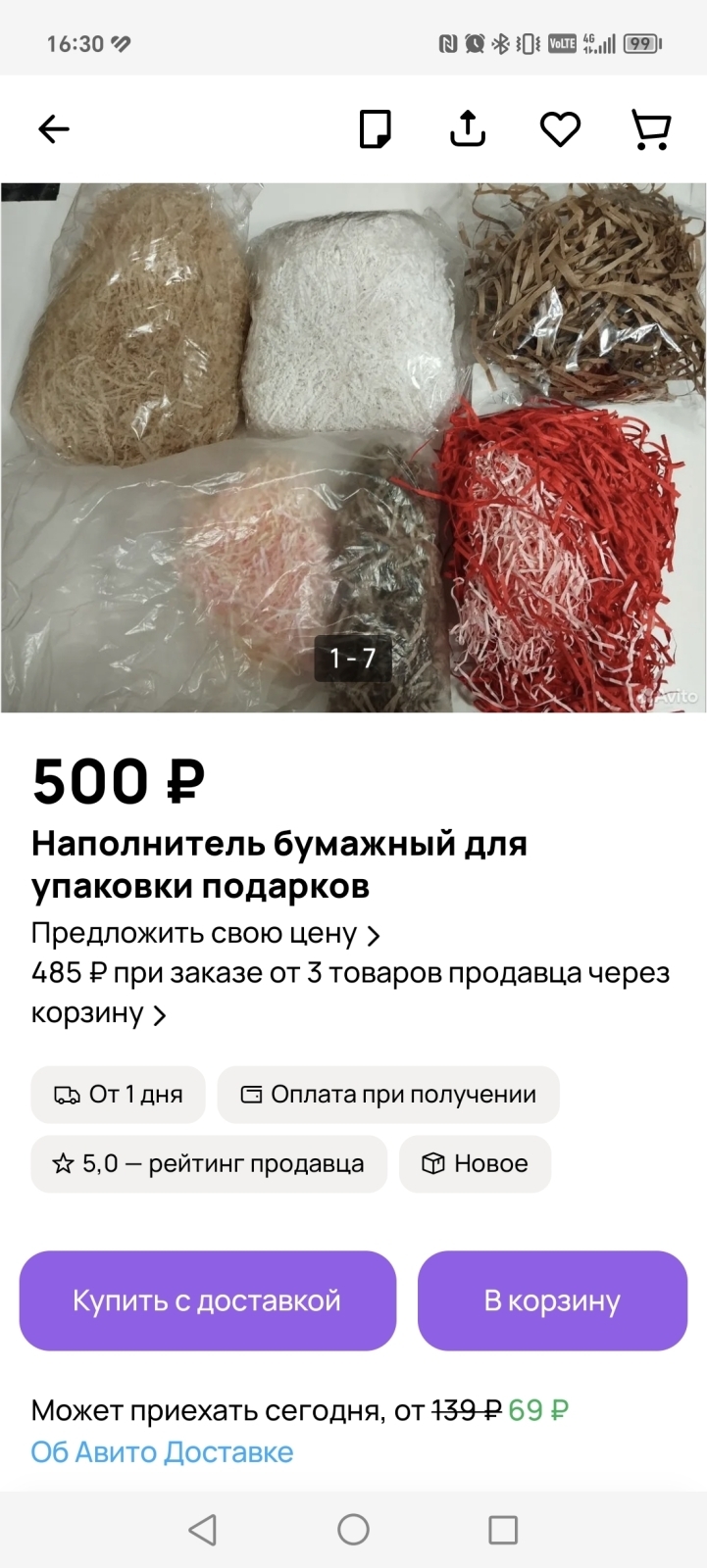The height and width of the screenshot is (1568, 707).
Task: Add listing to favorites with heart
Action: pos(560,128)
